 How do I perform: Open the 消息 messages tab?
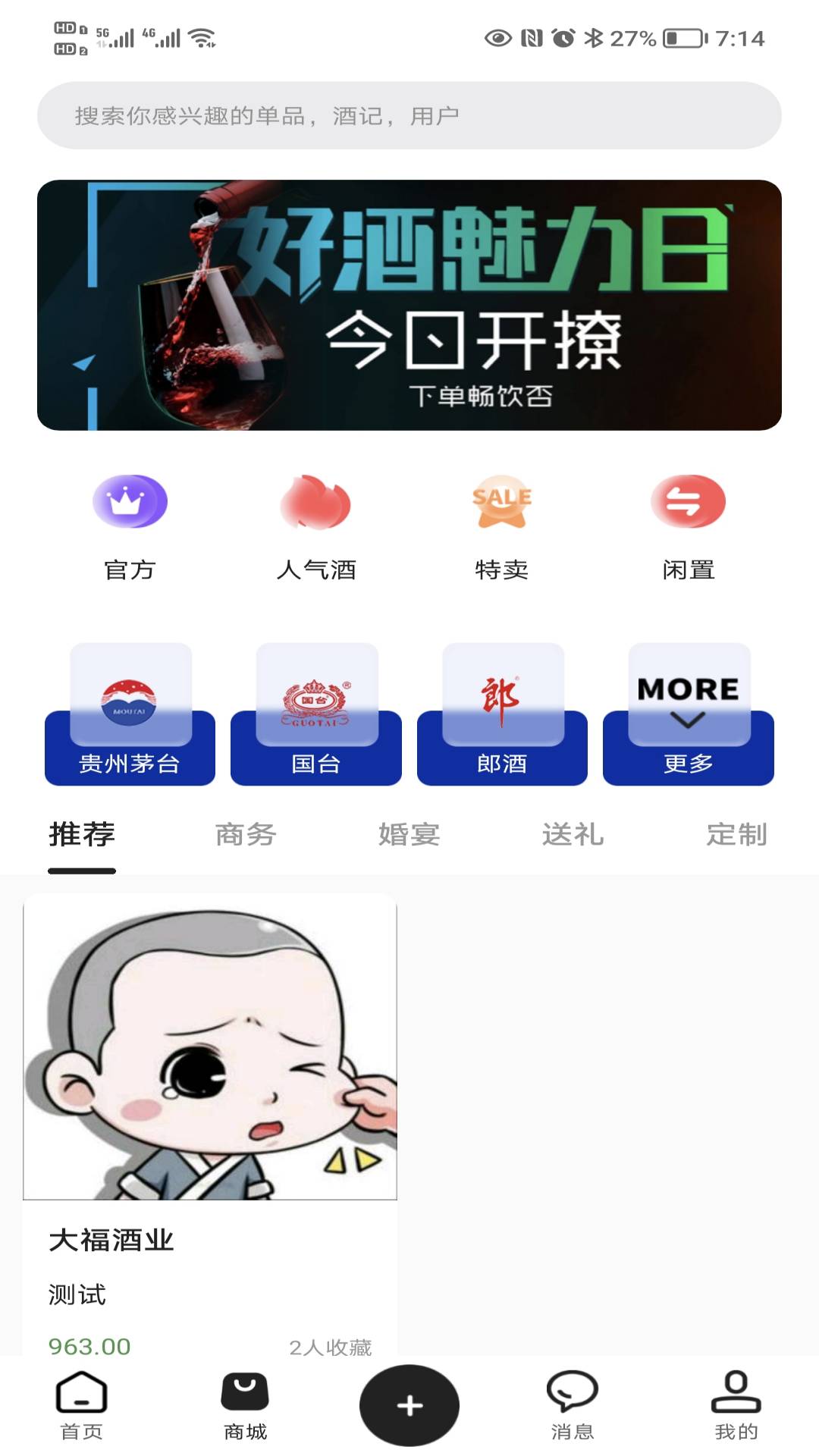pos(573,1405)
